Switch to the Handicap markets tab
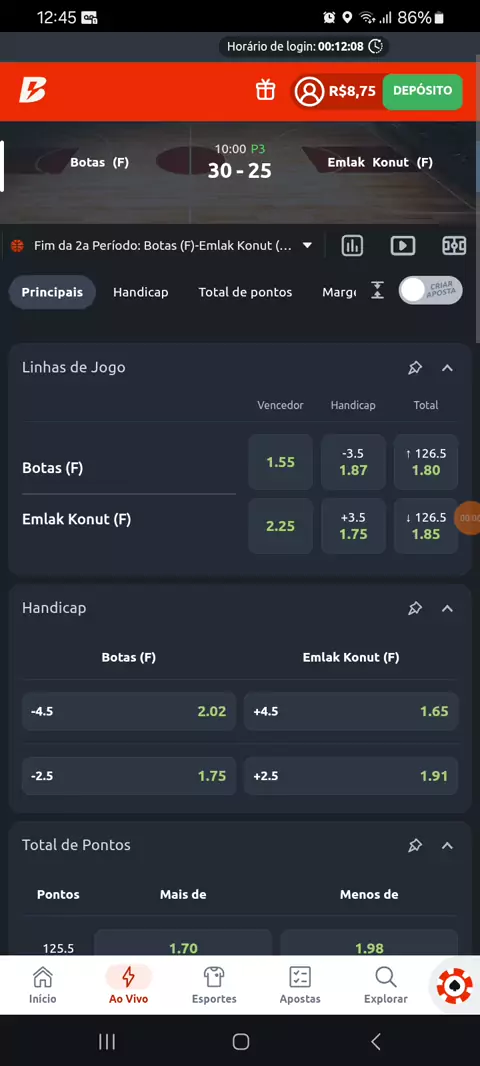This screenshot has width=480, height=1066. point(141,292)
